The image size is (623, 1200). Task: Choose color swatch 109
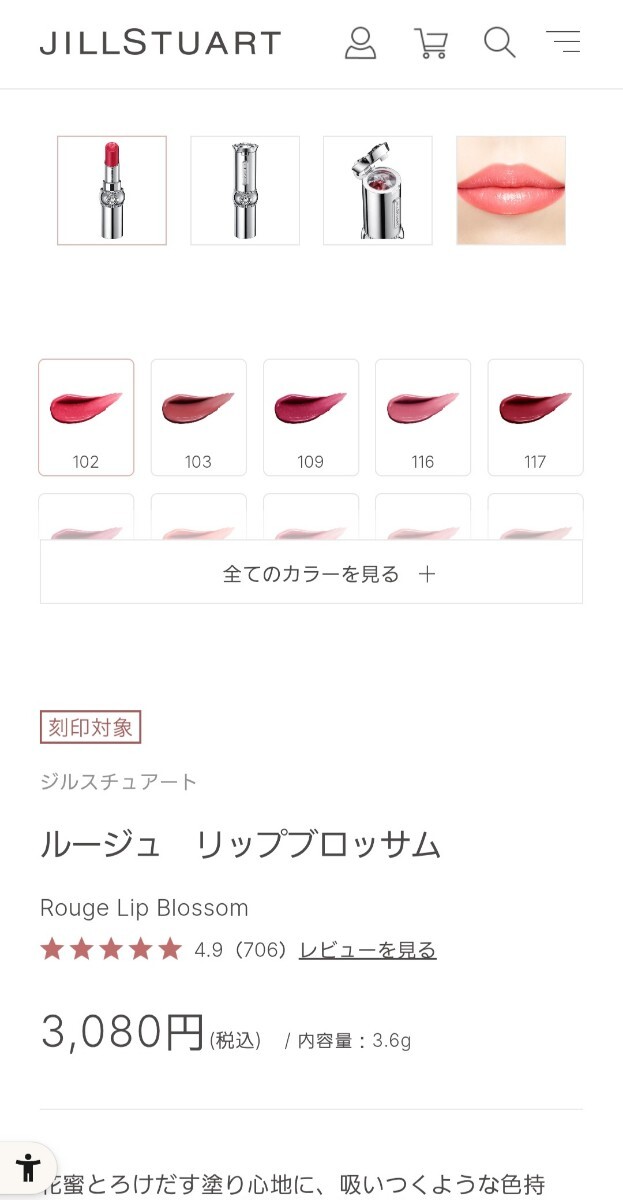point(311,417)
